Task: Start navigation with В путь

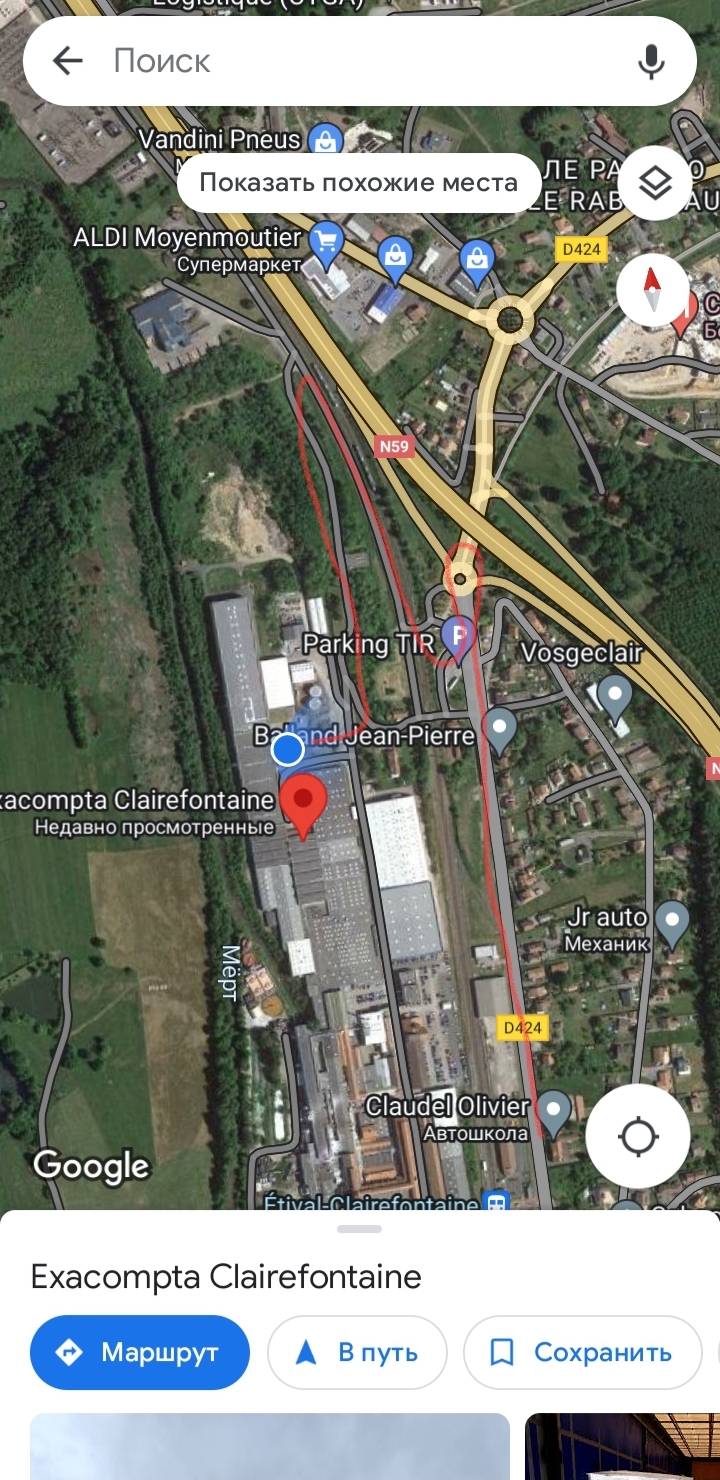Action: point(357,1353)
